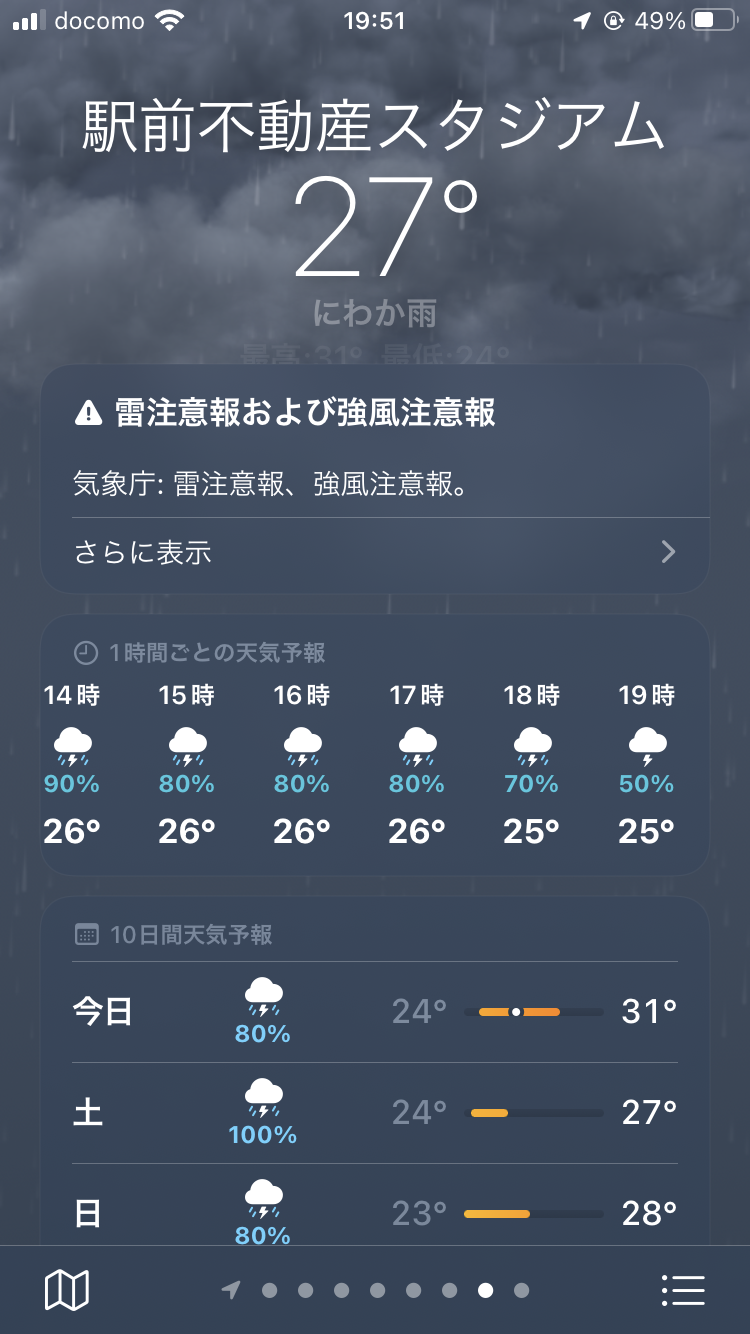Tap the page indicator dots
The image size is (750, 1334).
pos(375,1290)
